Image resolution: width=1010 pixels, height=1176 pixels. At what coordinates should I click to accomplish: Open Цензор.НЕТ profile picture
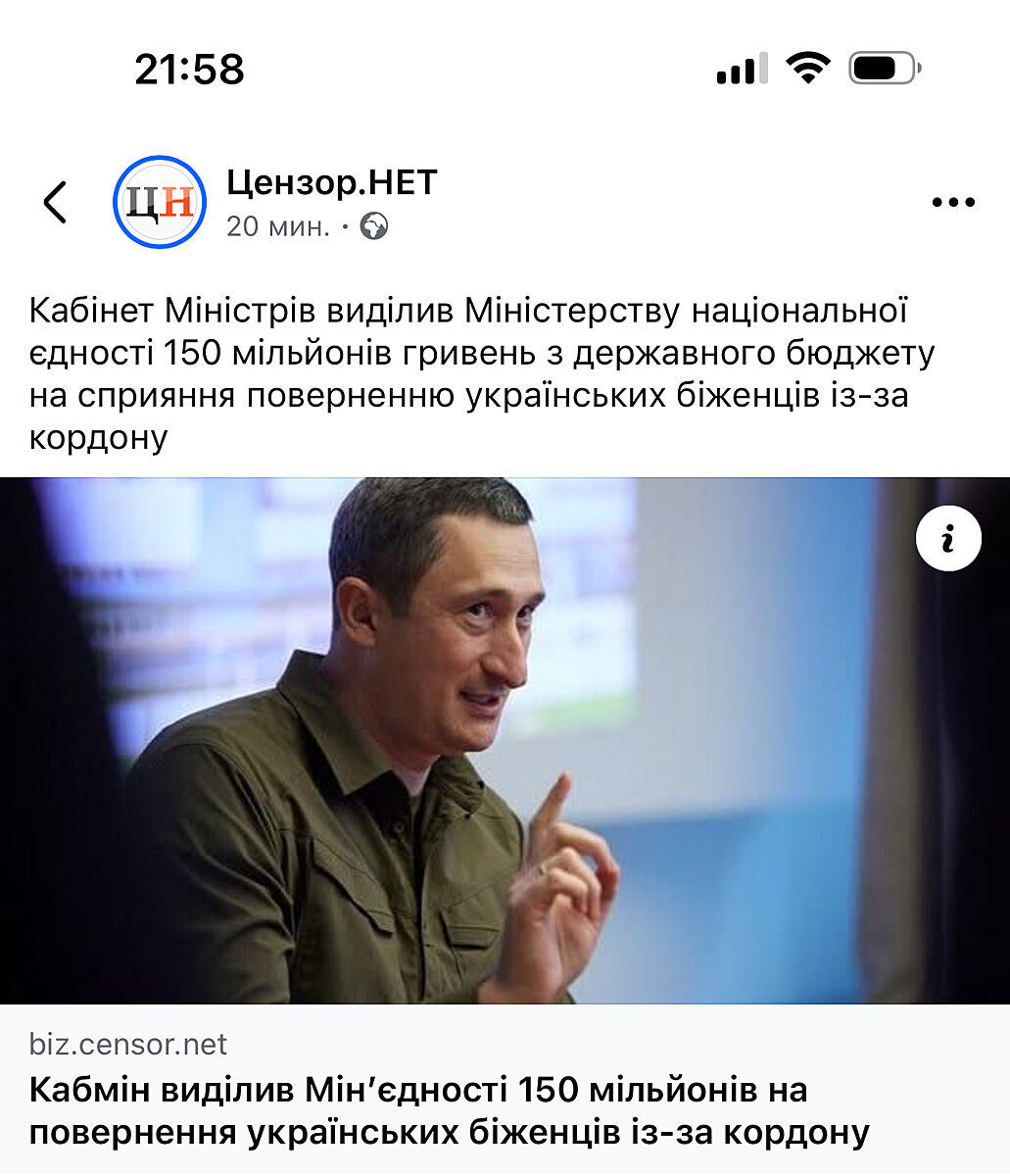(x=160, y=202)
